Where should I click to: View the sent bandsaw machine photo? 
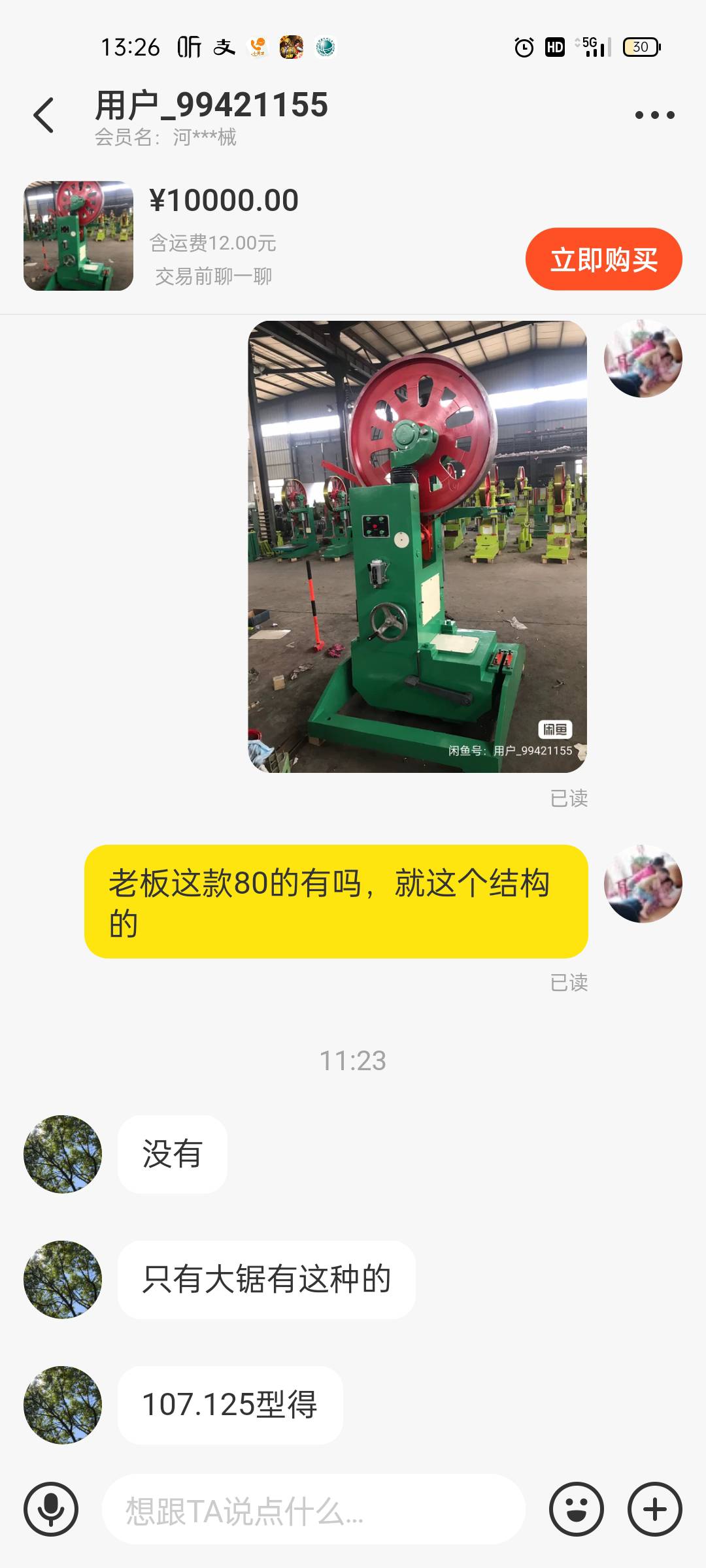pos(417,546)
